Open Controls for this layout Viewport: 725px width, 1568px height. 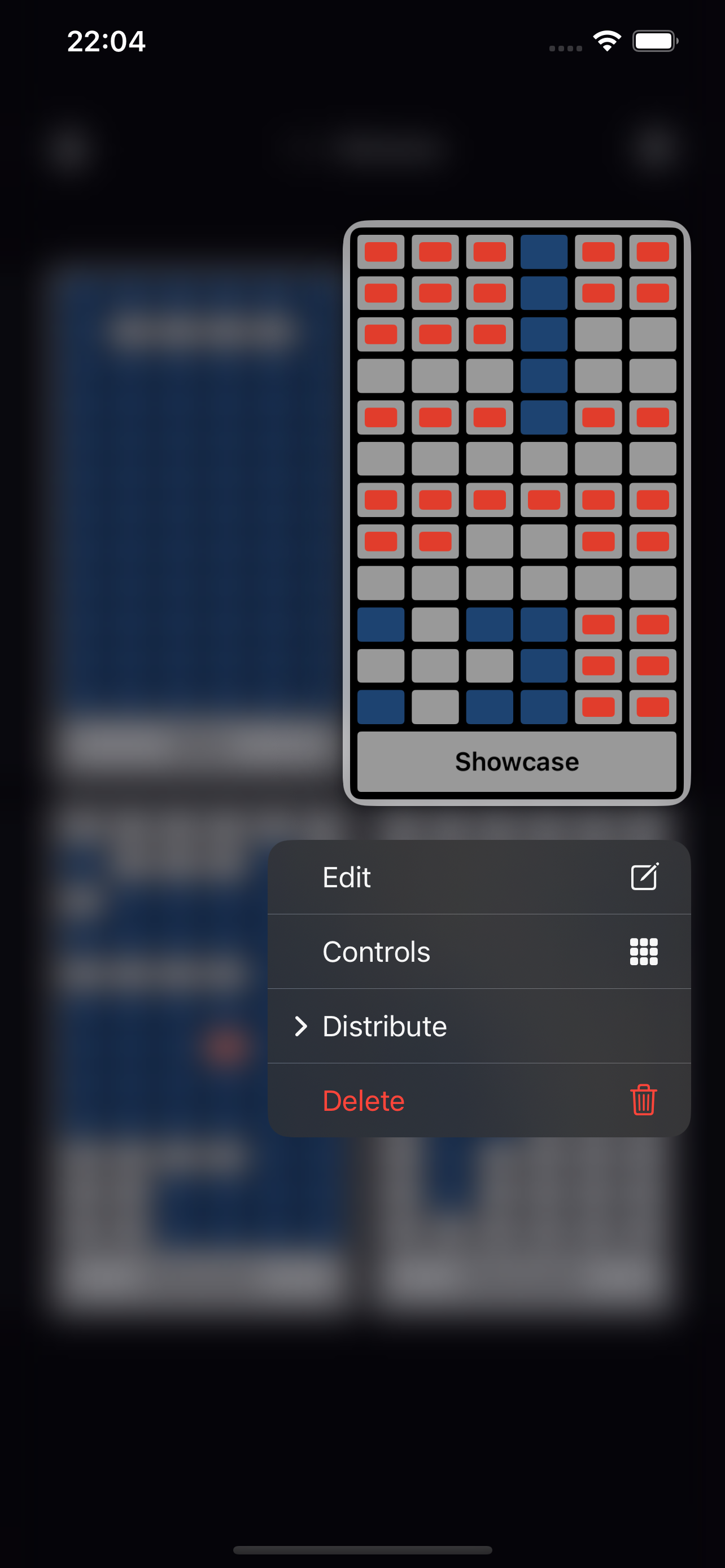(x=478, y=952)
